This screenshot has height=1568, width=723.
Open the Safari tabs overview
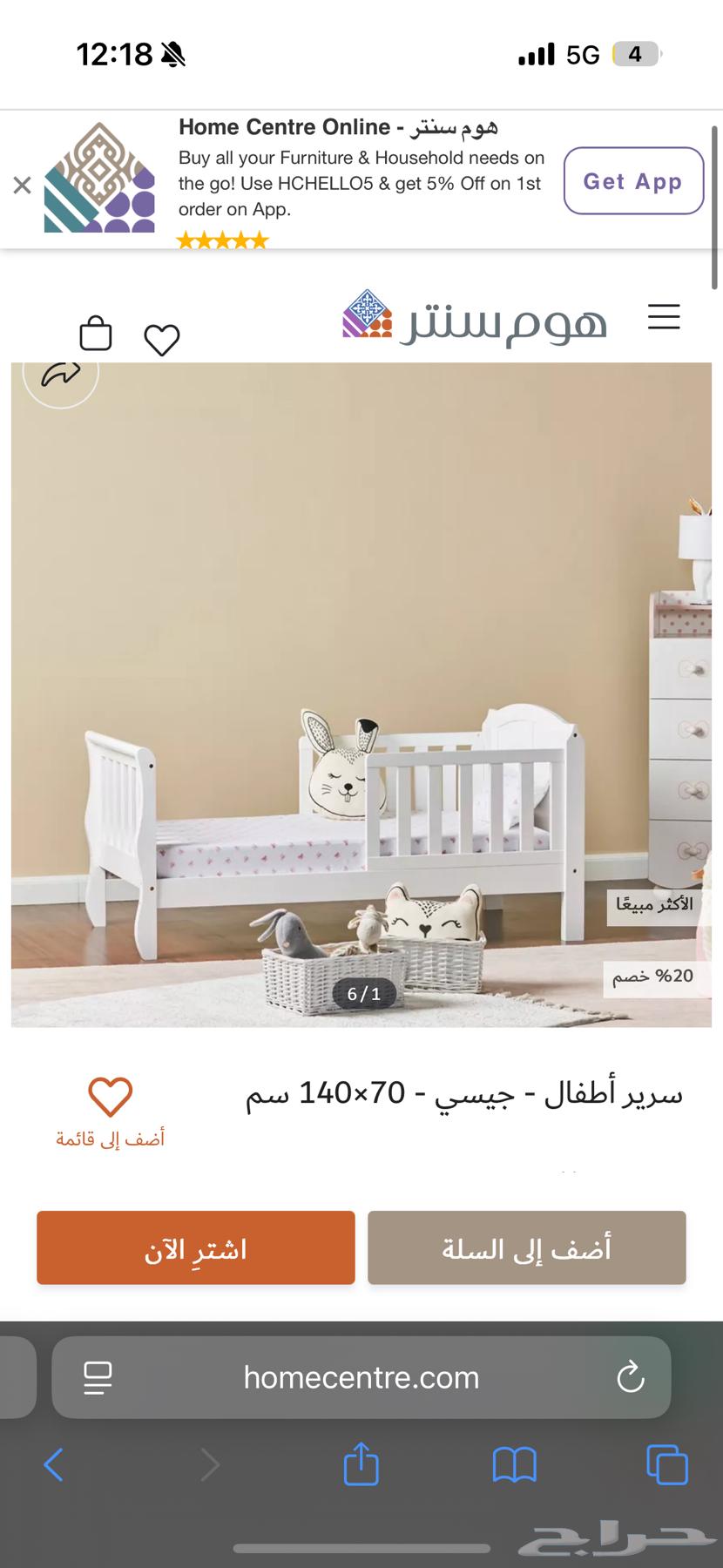click(666, 1464)
